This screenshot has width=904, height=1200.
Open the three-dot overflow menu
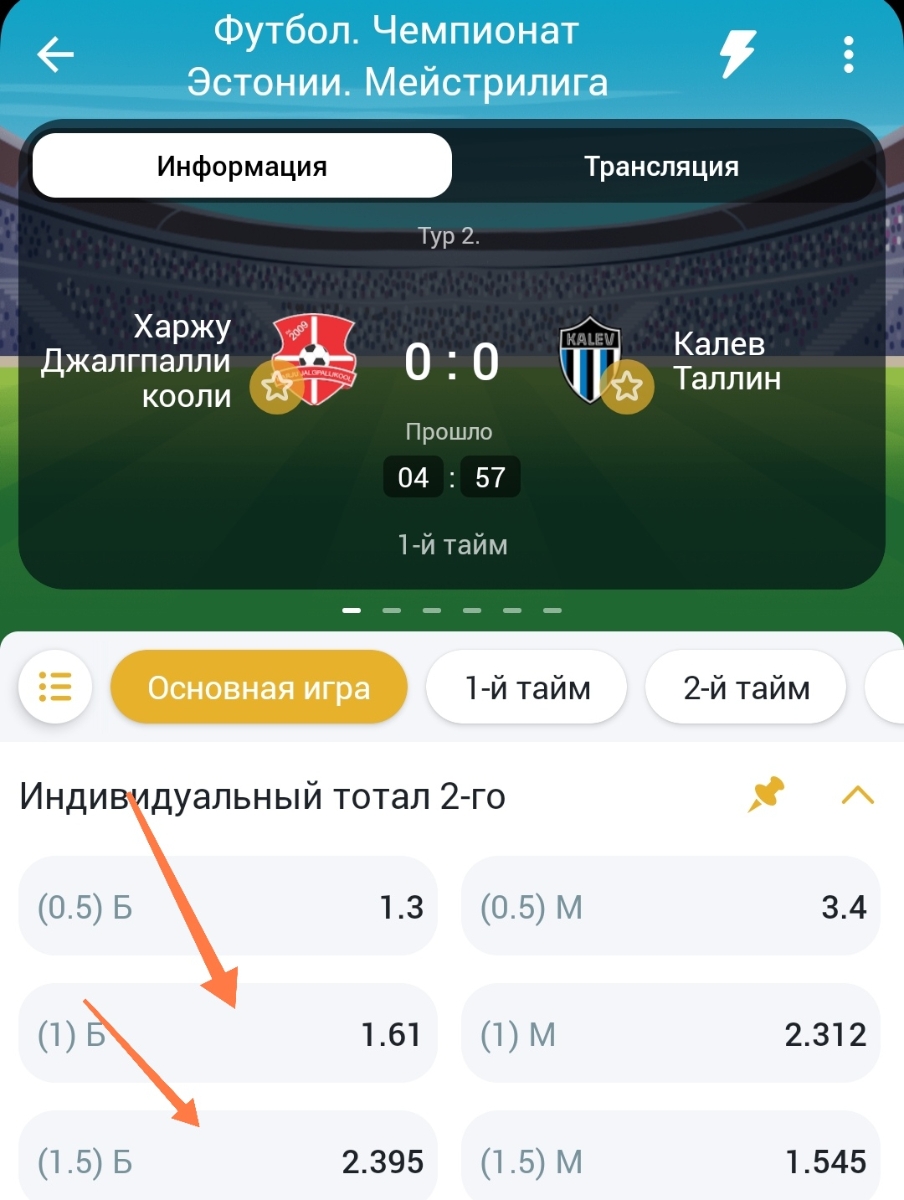(x=848, y=54)
